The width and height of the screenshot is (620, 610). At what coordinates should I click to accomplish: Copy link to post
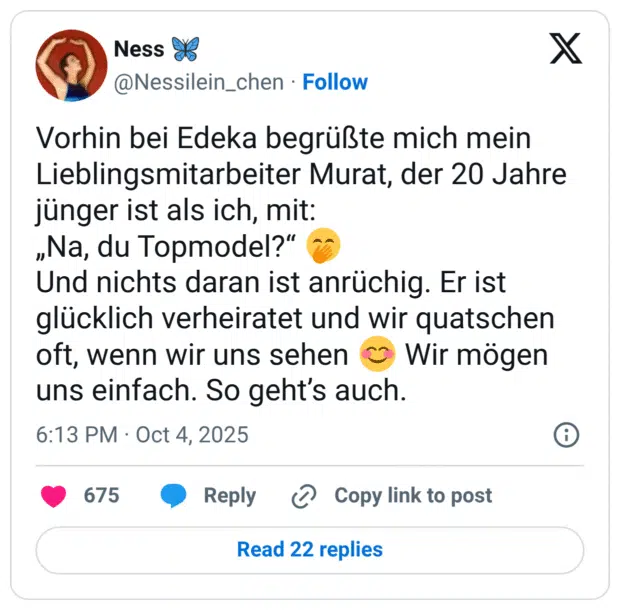[x=392, y=495]
